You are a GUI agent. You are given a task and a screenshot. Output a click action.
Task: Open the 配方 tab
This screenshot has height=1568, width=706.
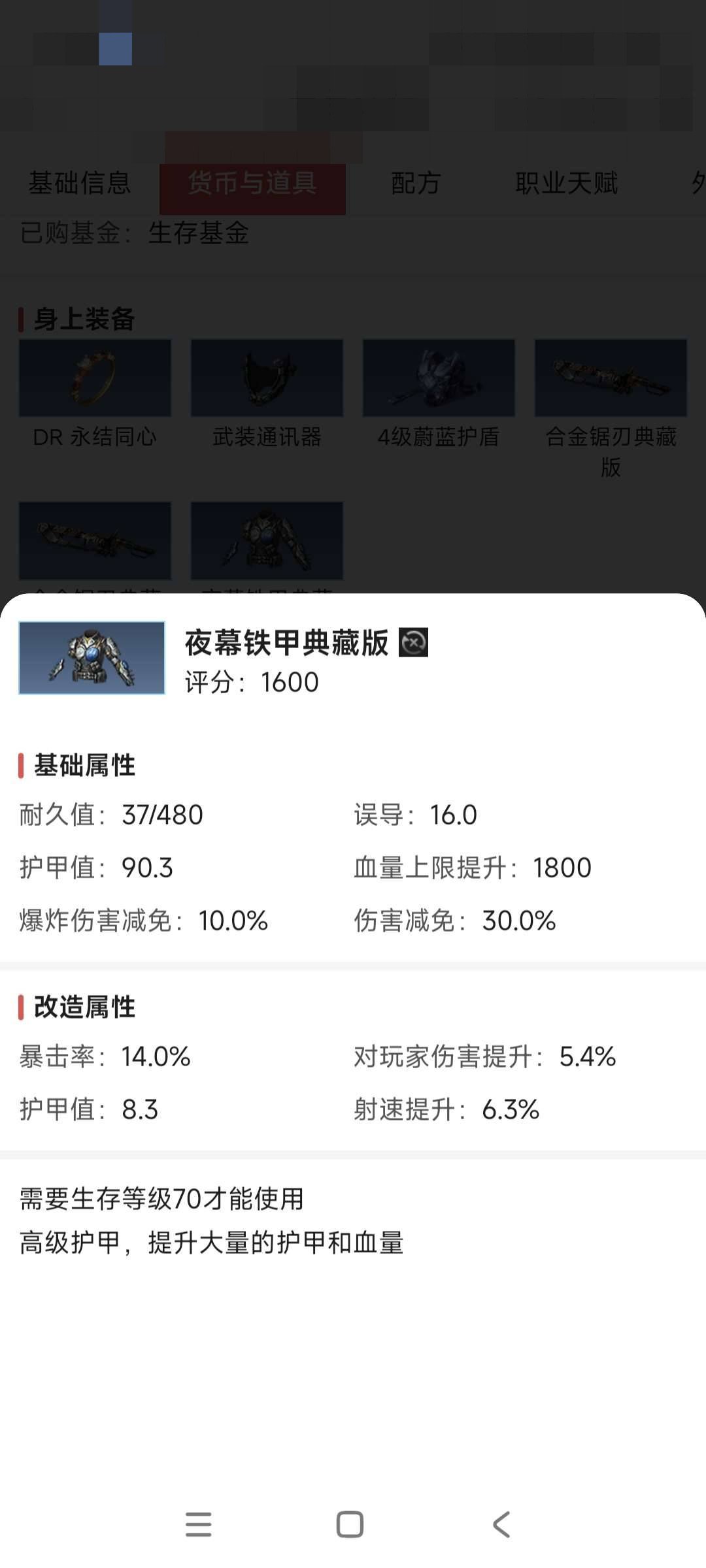click(415, 184)
